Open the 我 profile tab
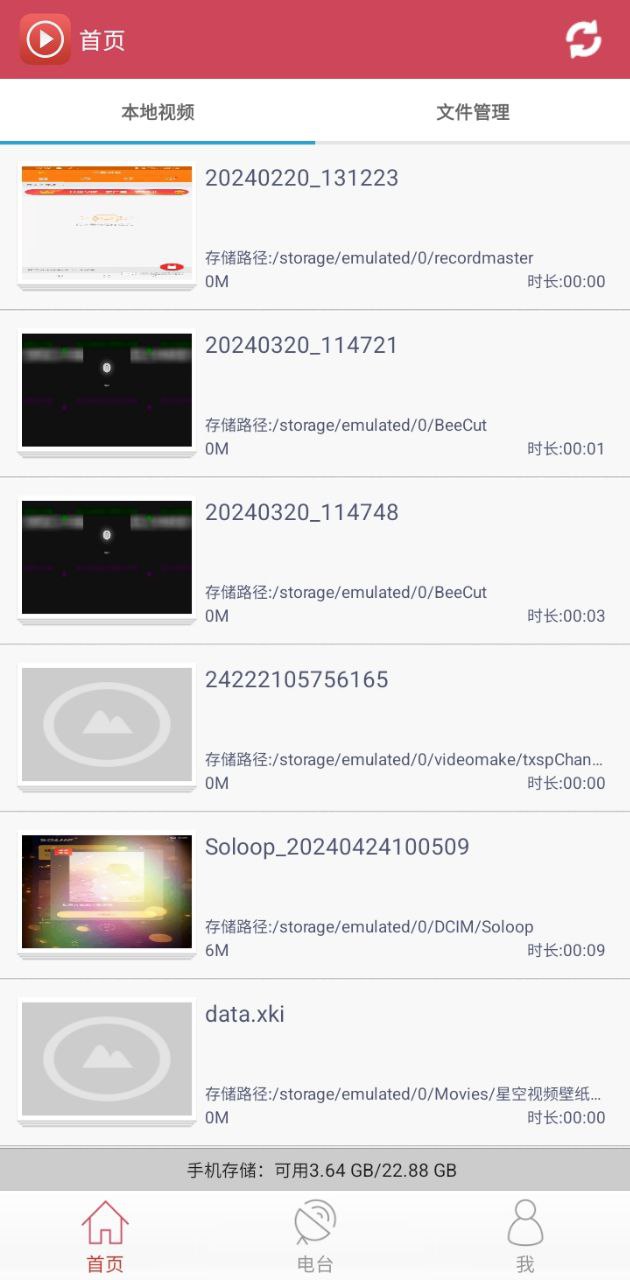Viewport: 630px width, 1280px height. click(525, 1236)
